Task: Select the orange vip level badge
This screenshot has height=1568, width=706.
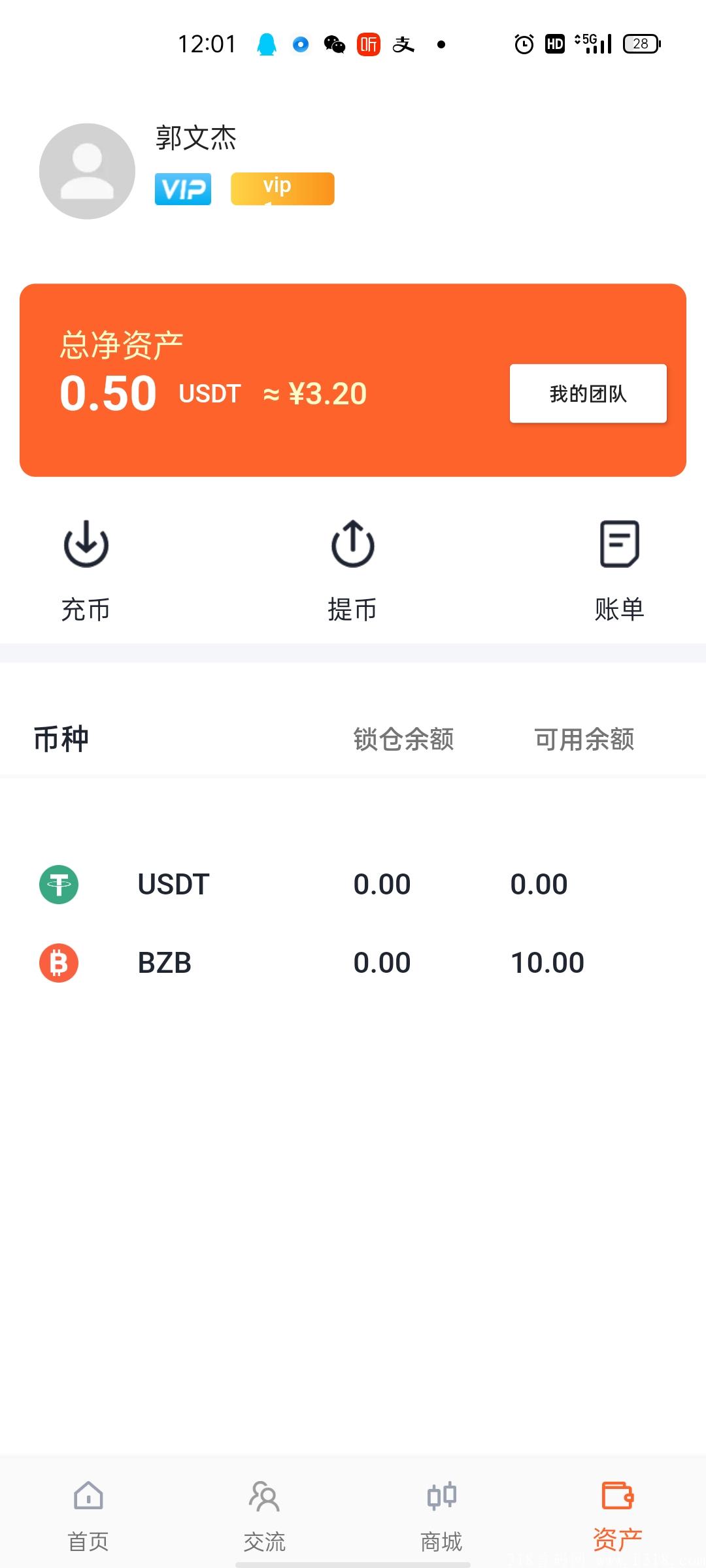Action: 282,189
